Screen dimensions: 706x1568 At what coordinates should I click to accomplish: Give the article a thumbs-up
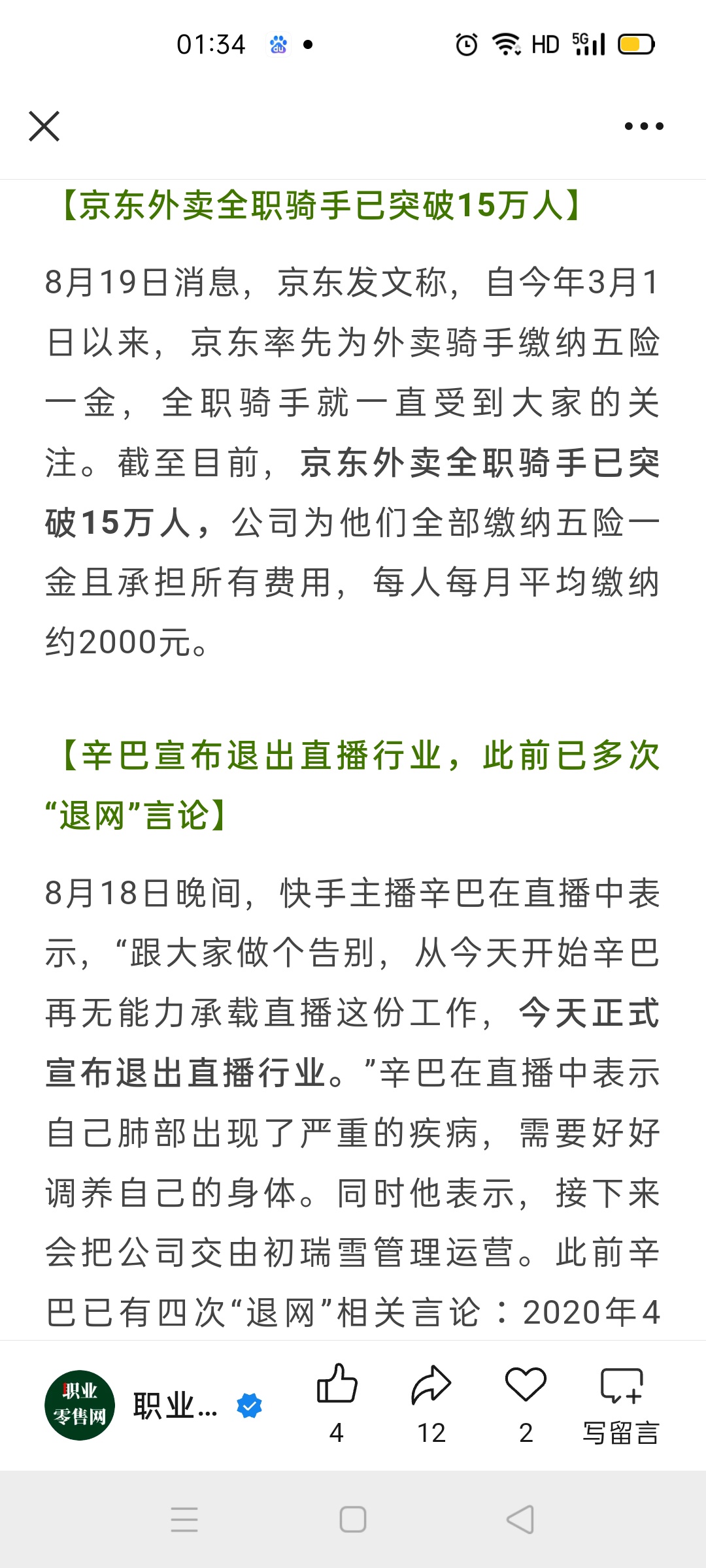337,1404
